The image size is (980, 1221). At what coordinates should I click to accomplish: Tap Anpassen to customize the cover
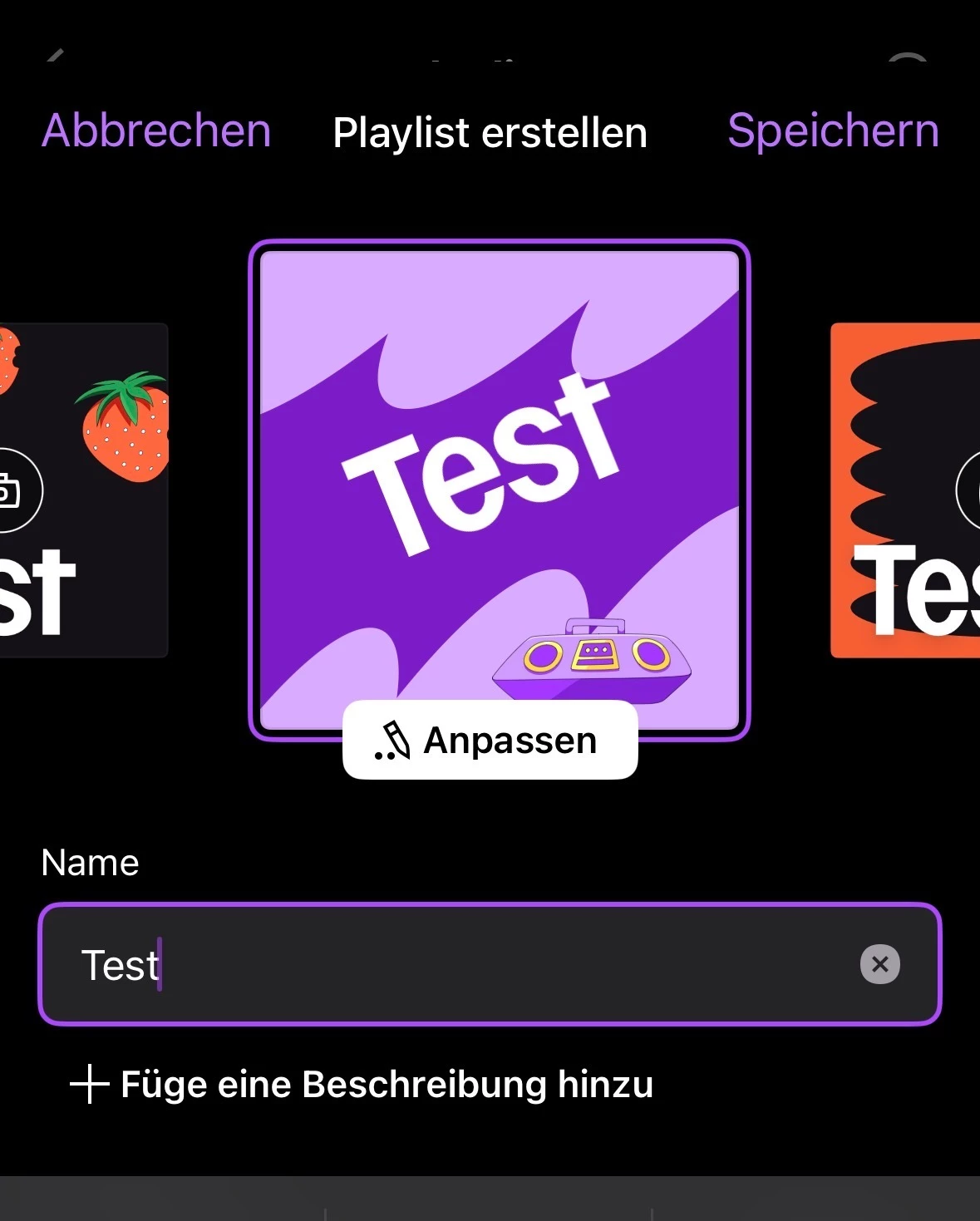(x=490, y=740)
